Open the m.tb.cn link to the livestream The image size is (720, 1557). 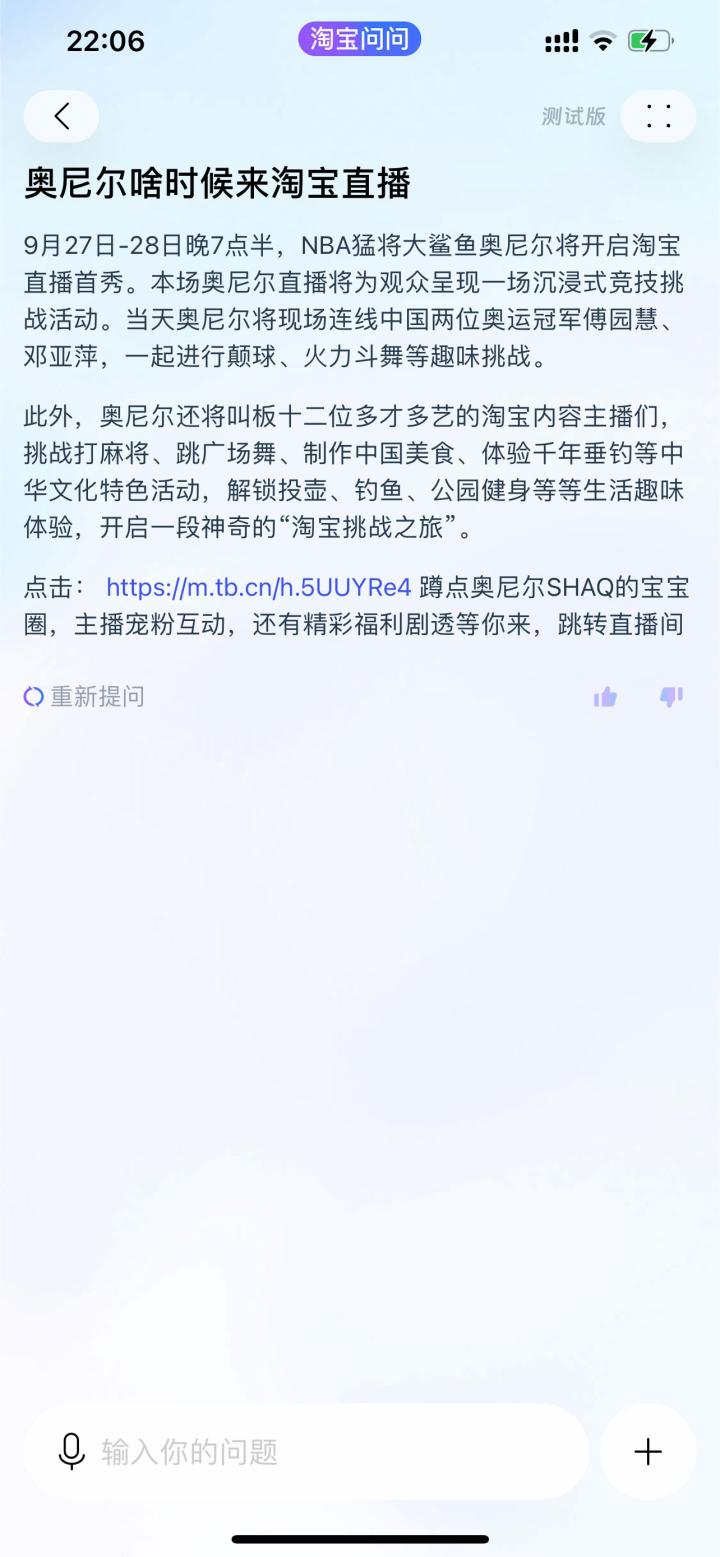coord(258,586)
